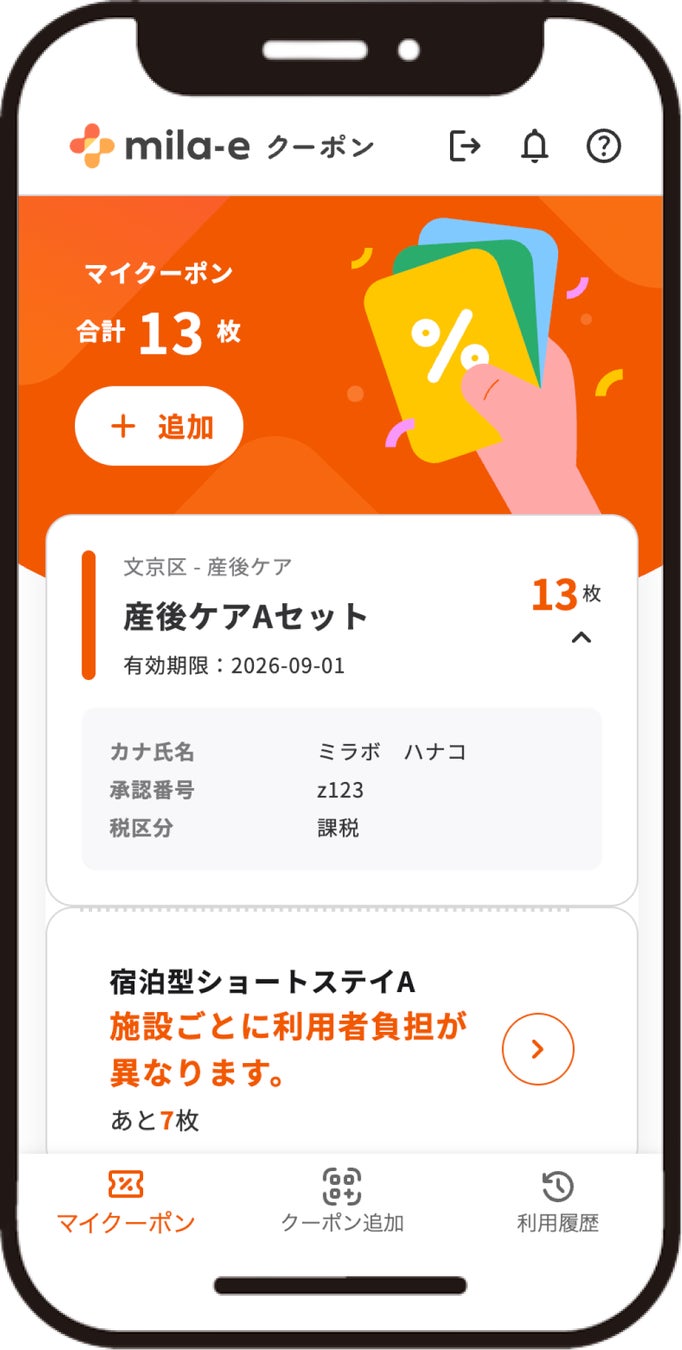Switch to the クーポン追加 tab

coord(342,1200)
